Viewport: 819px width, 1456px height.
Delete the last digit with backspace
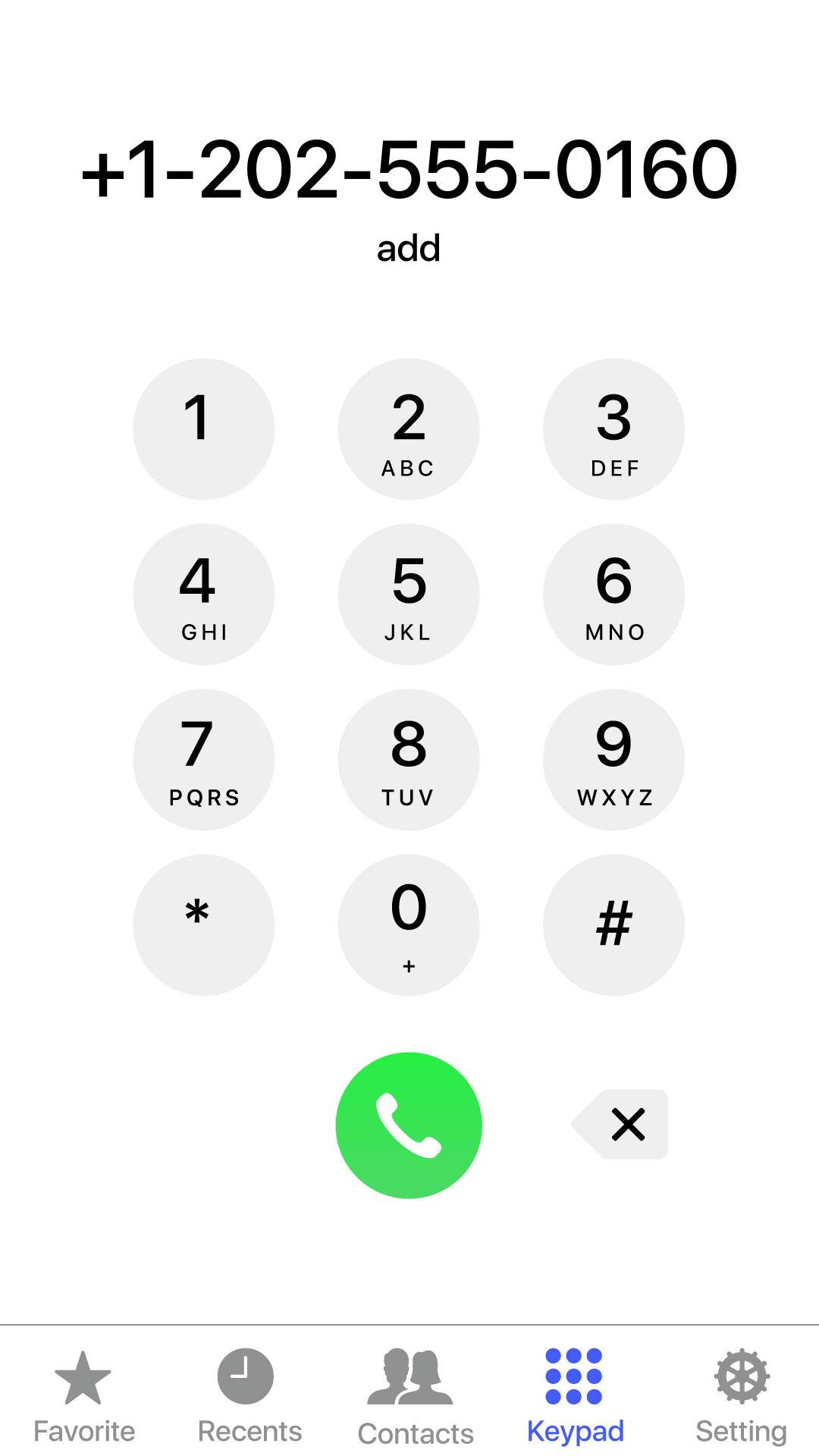coord(620,1125)
